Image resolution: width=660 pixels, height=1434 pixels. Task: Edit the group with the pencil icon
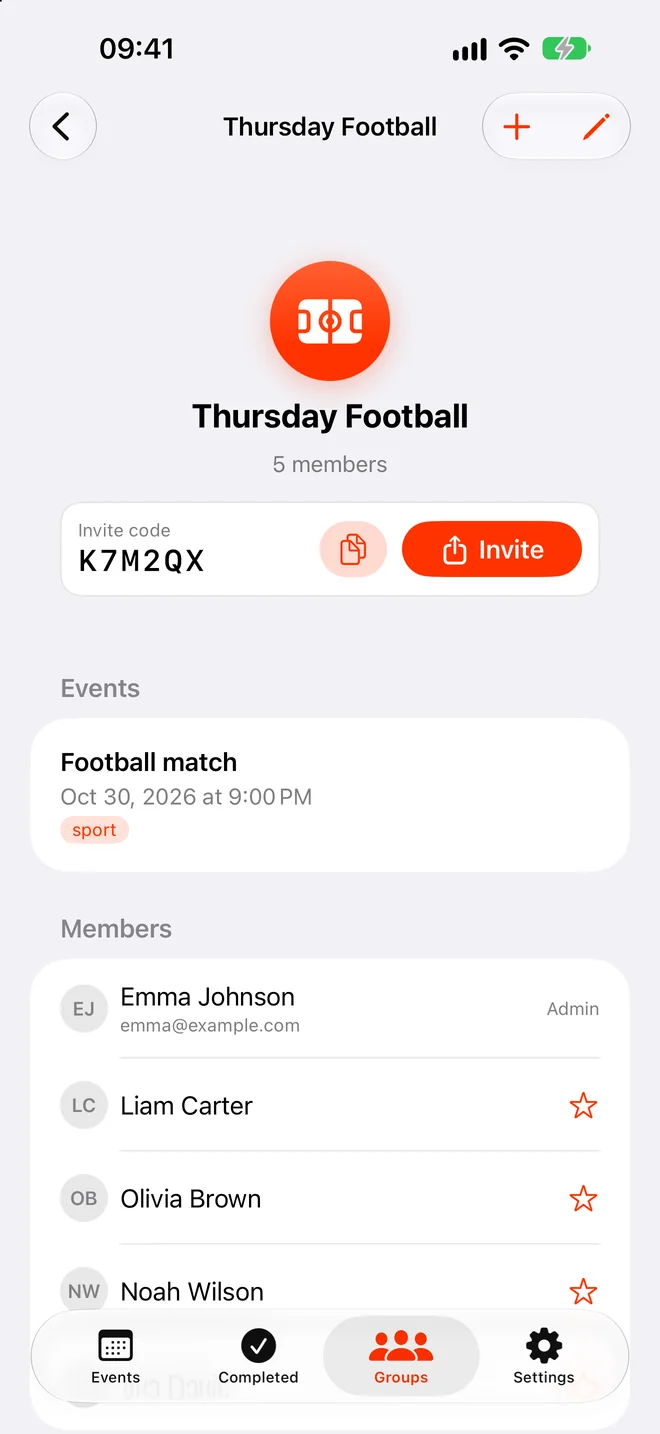596,127
